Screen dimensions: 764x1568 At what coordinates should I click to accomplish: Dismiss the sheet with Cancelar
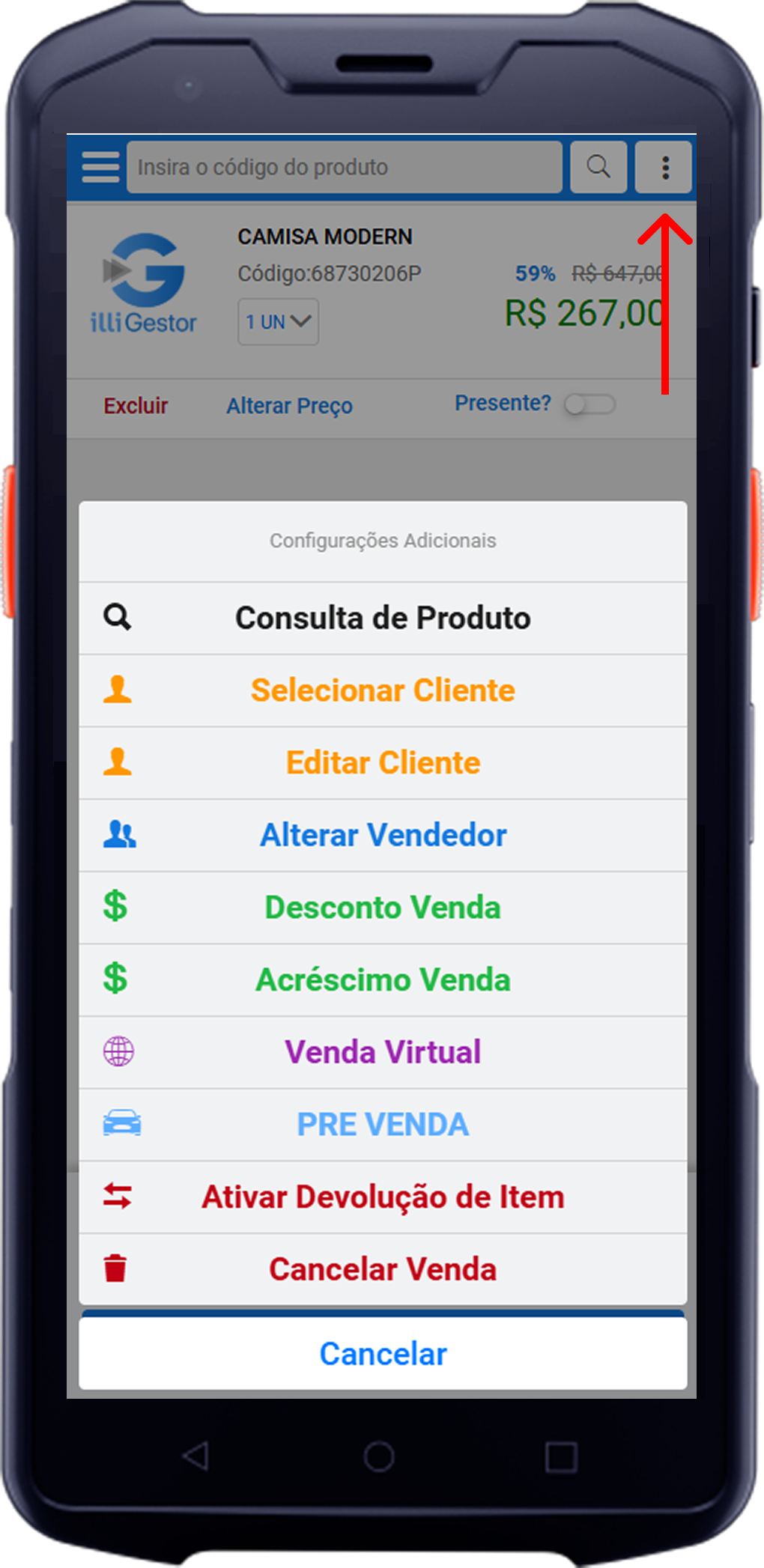(383, 1354)
